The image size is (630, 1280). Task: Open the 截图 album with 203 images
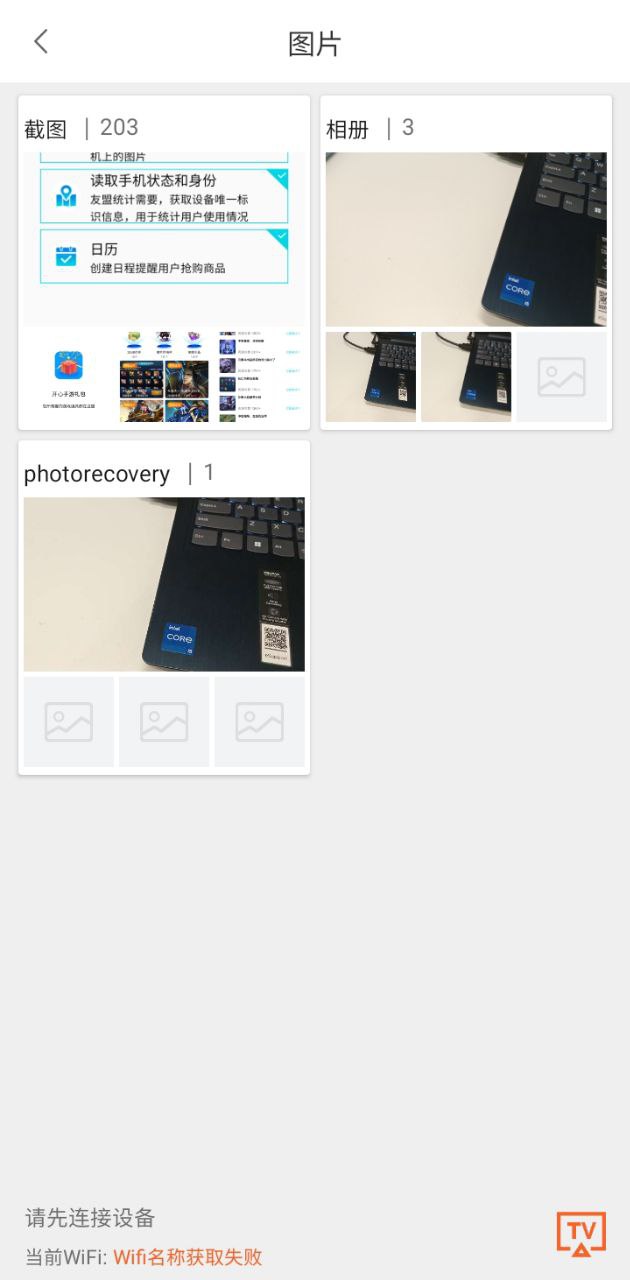(x=164, y=263)
